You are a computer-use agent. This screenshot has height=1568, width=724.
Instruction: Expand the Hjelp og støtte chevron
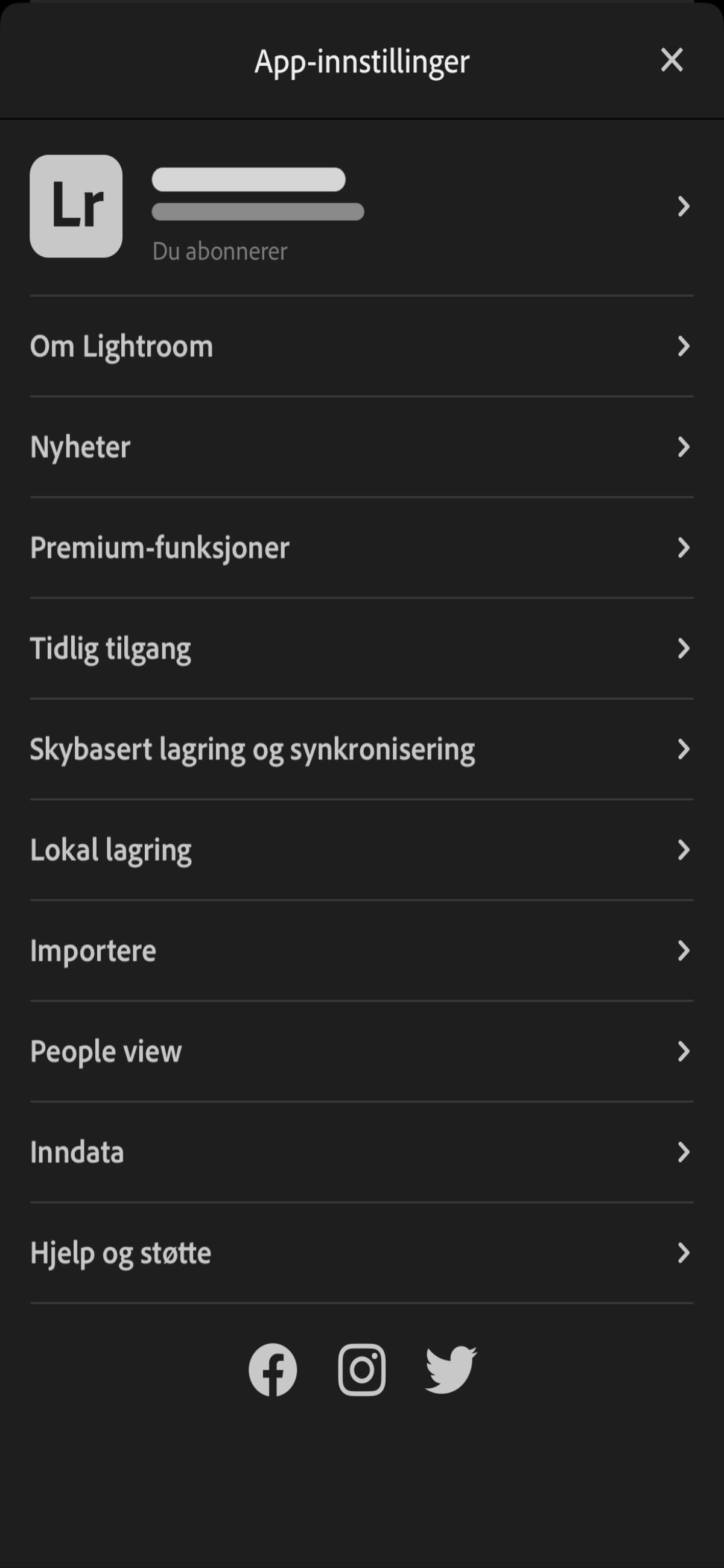coord(682,1252)
